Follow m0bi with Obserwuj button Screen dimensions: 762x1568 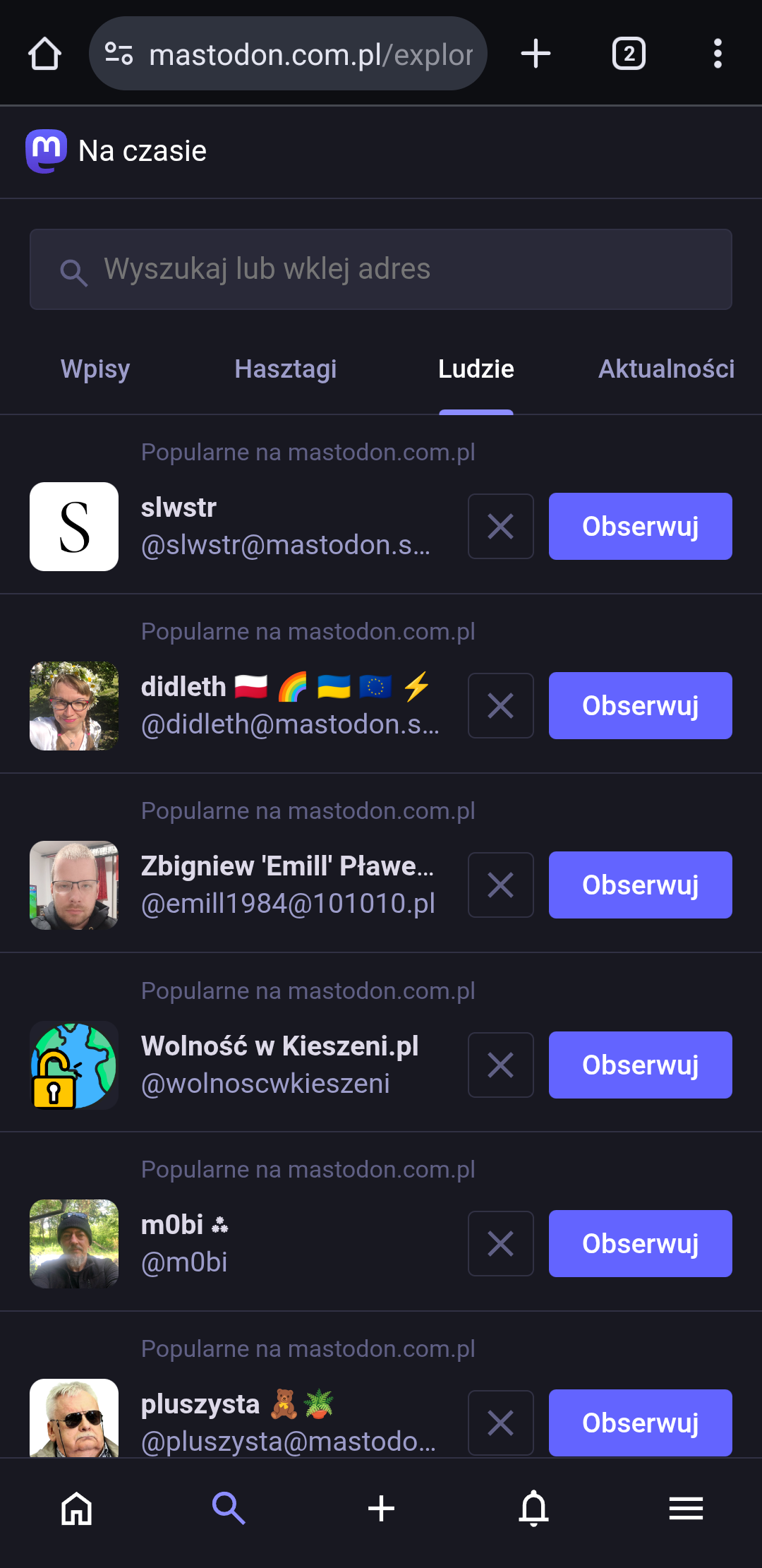640,1244
